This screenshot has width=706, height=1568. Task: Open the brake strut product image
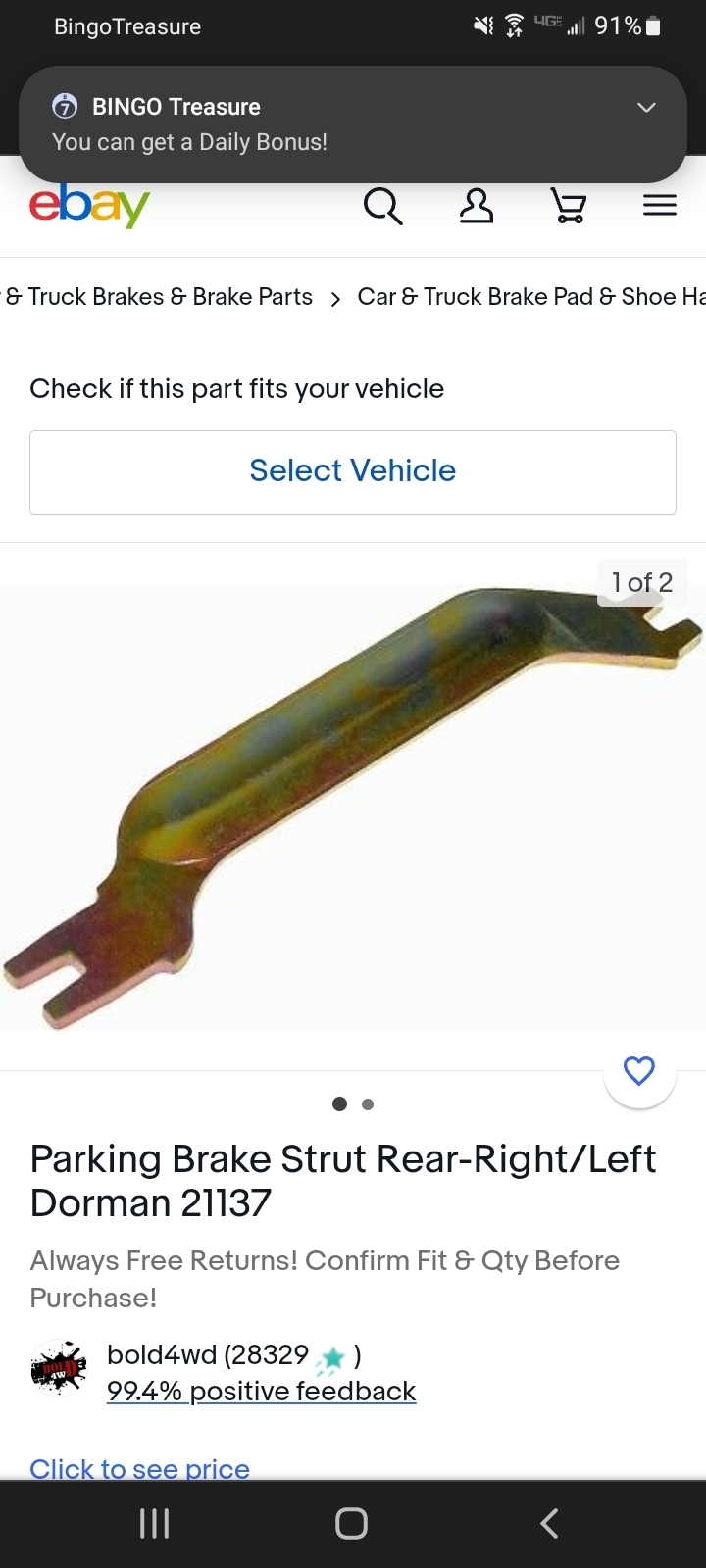(x=353, y=806)
